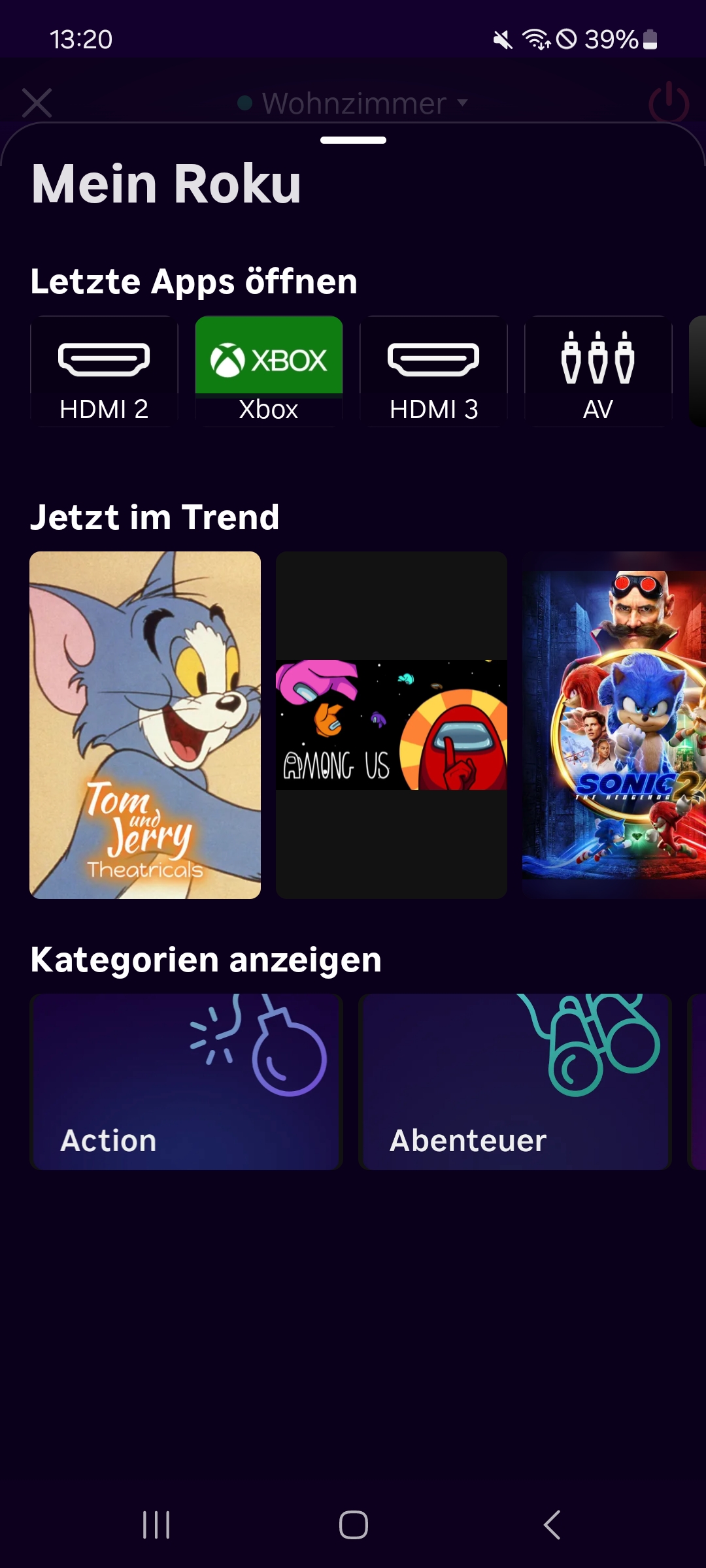Open Tom und Jerry Theatricals
Image resolution: width=706 pixels, height=1568 pixels.
tap(145, 725)
